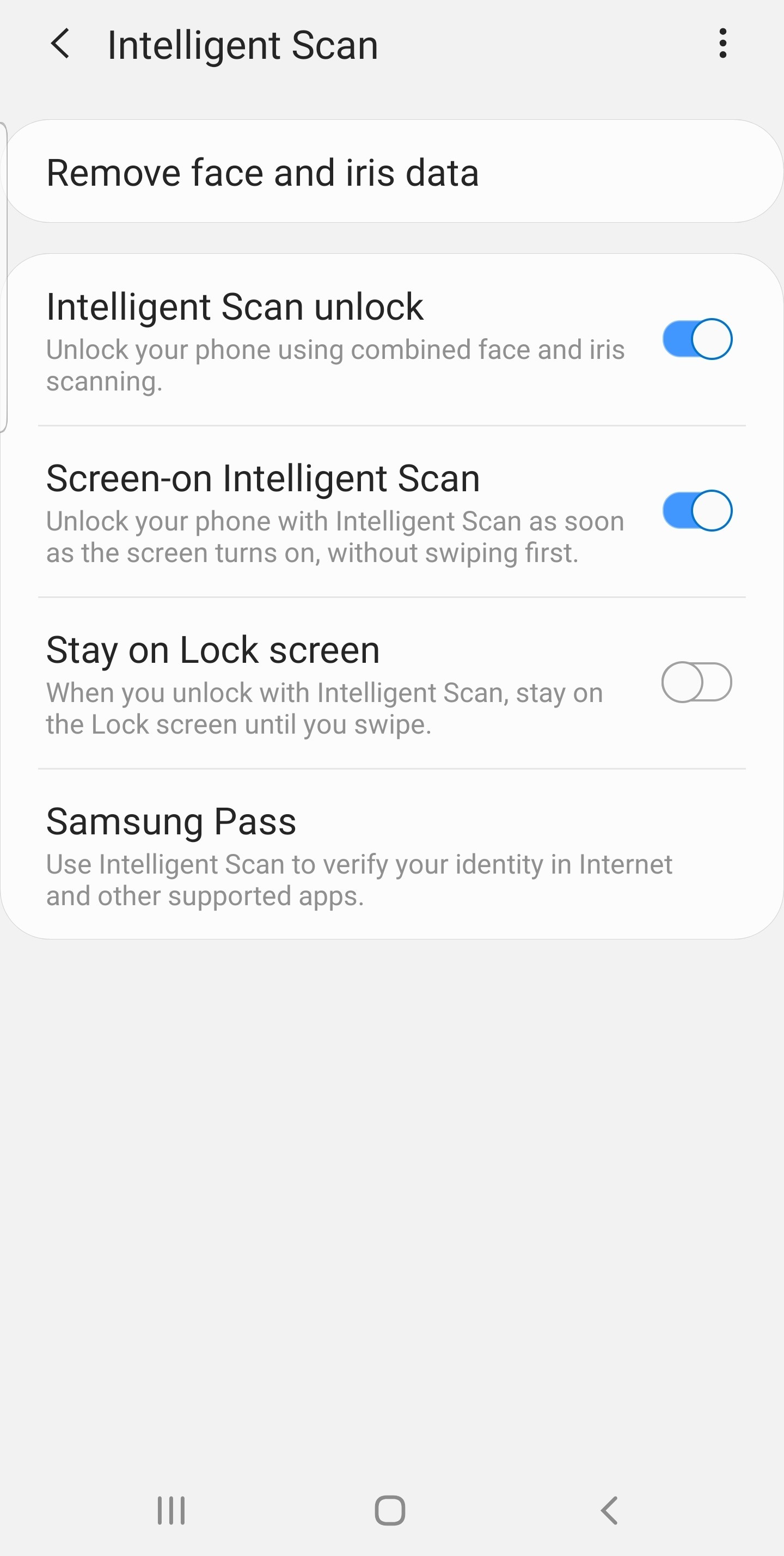Open the three-dot overflow menu

pos(722,44)
